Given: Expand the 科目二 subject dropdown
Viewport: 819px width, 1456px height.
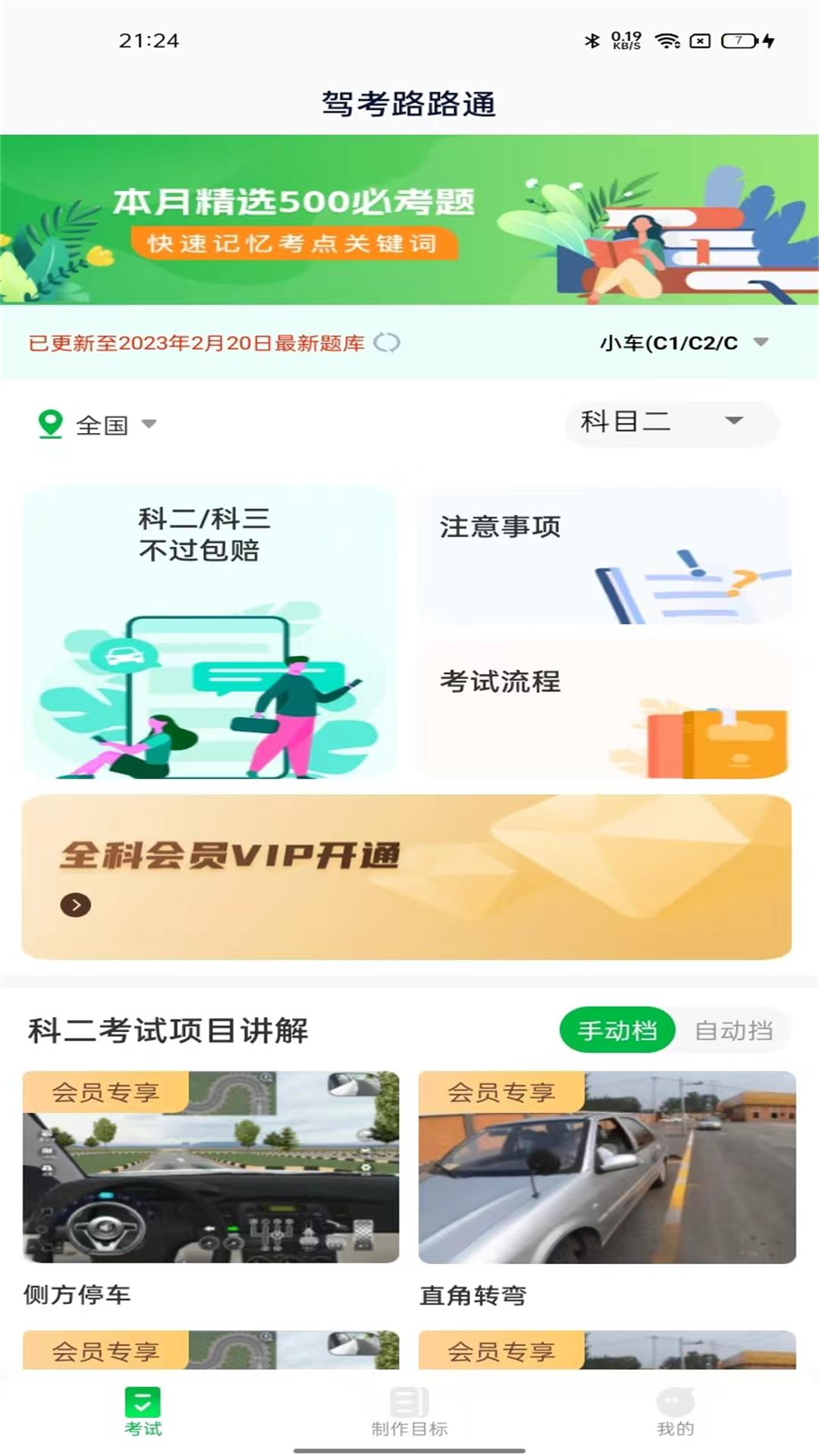Looking at the screenshot, I should 671,422.
